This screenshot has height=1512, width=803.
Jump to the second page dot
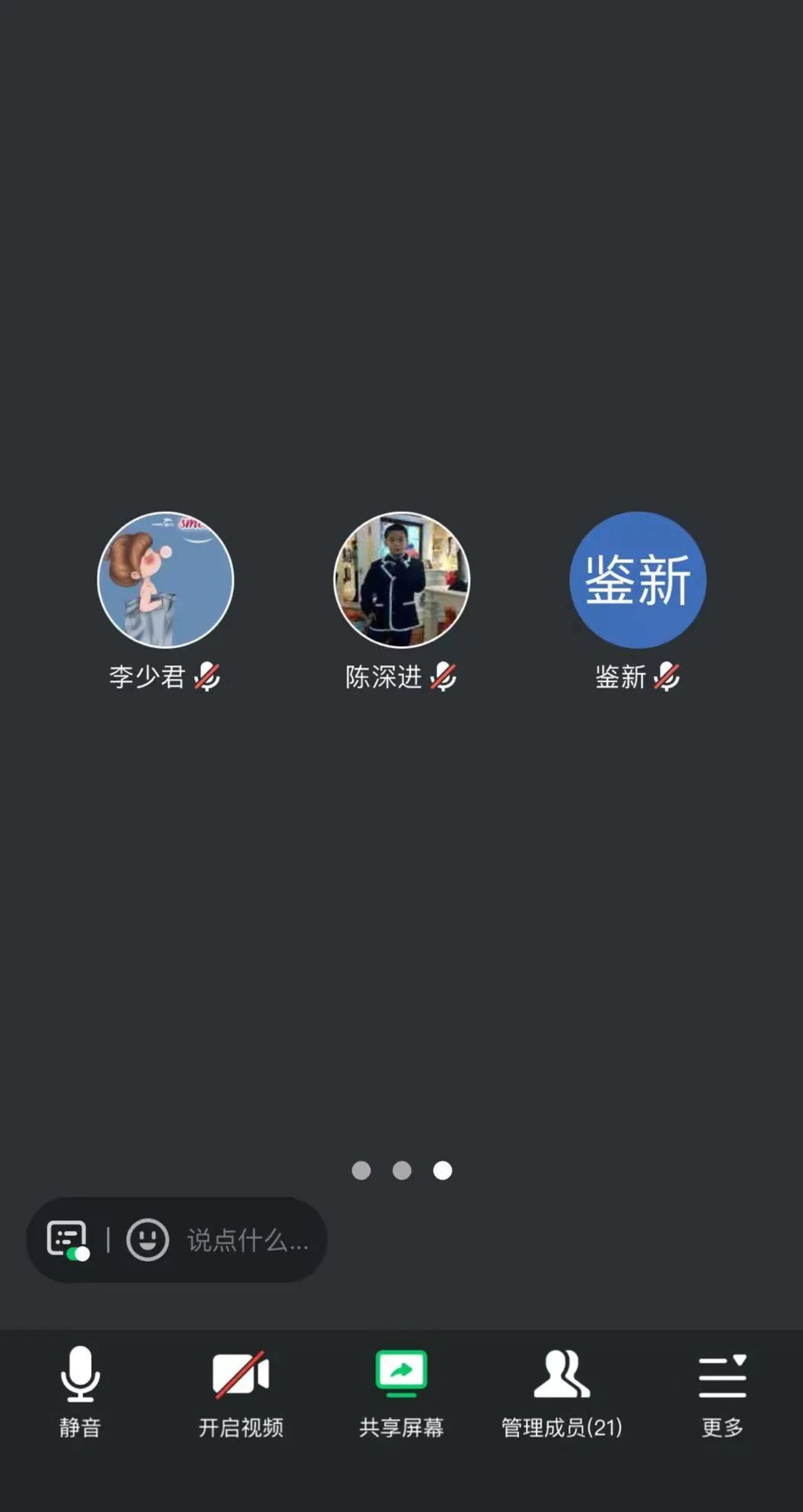(401, 1170)
